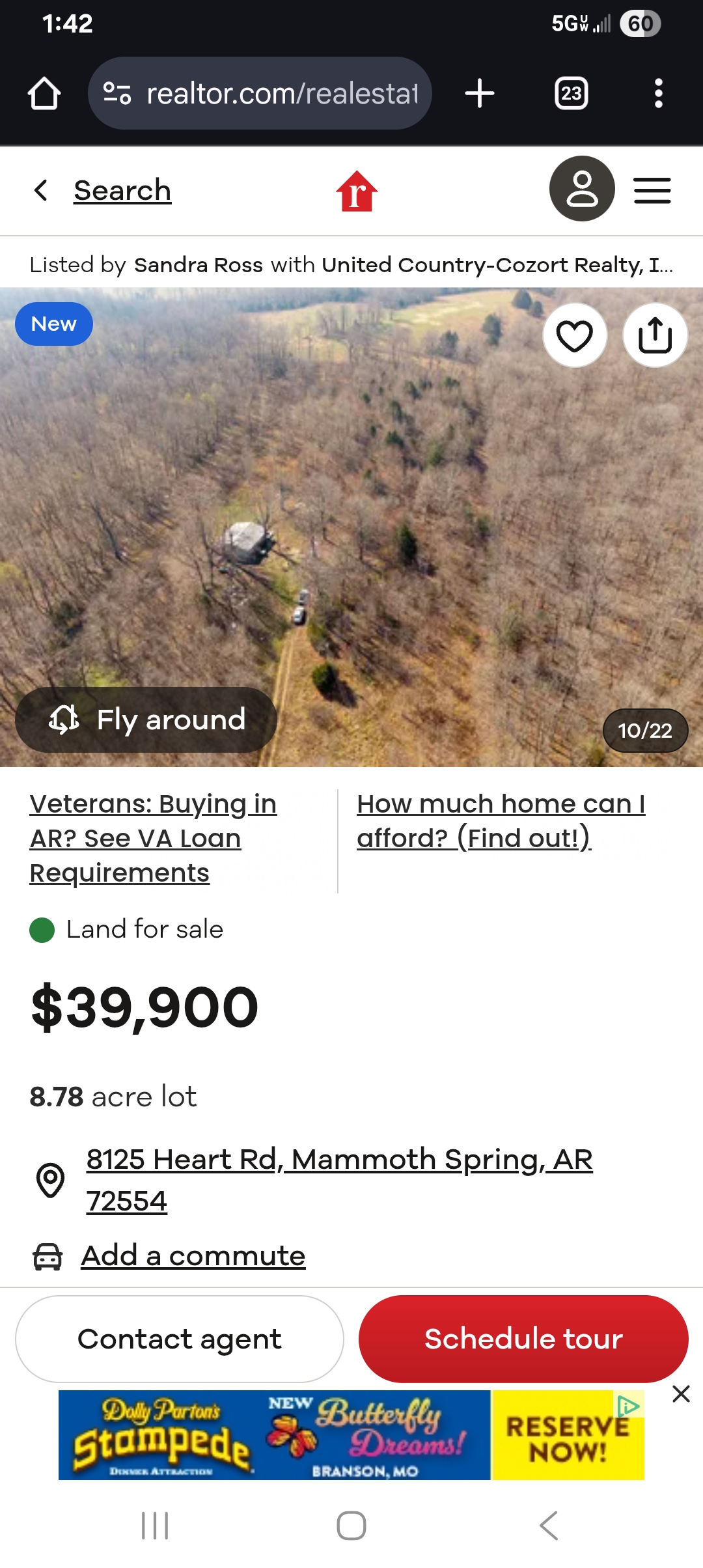View the 23 open tabs
This screenshot has height=1568, width=703.
571,94
